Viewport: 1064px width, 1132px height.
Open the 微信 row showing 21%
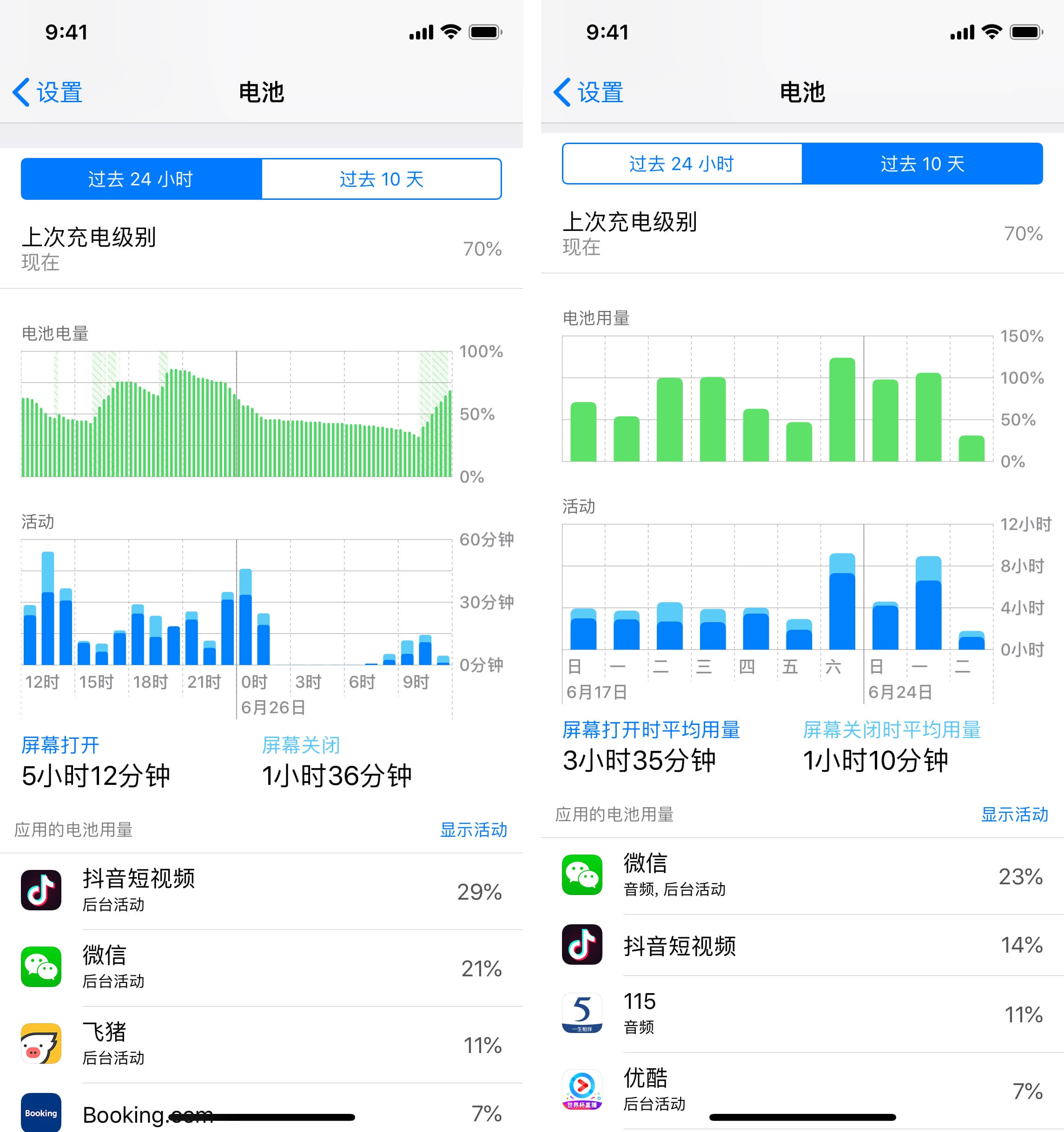261,968
